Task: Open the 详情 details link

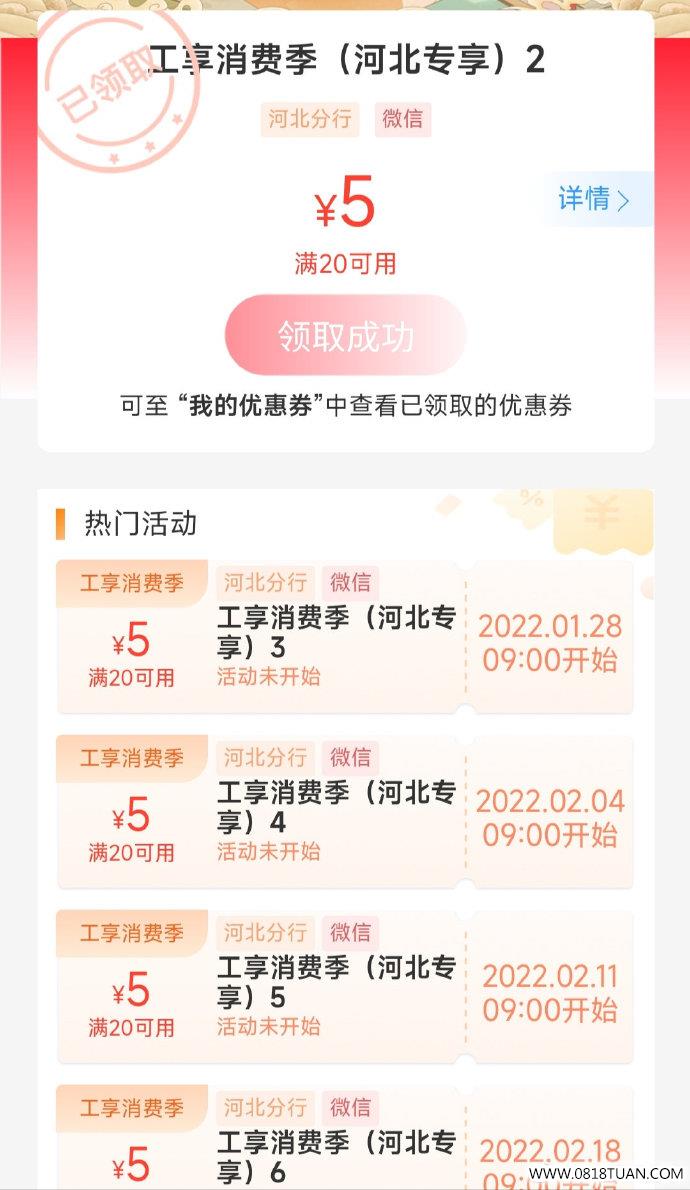Action: point(596,200)
